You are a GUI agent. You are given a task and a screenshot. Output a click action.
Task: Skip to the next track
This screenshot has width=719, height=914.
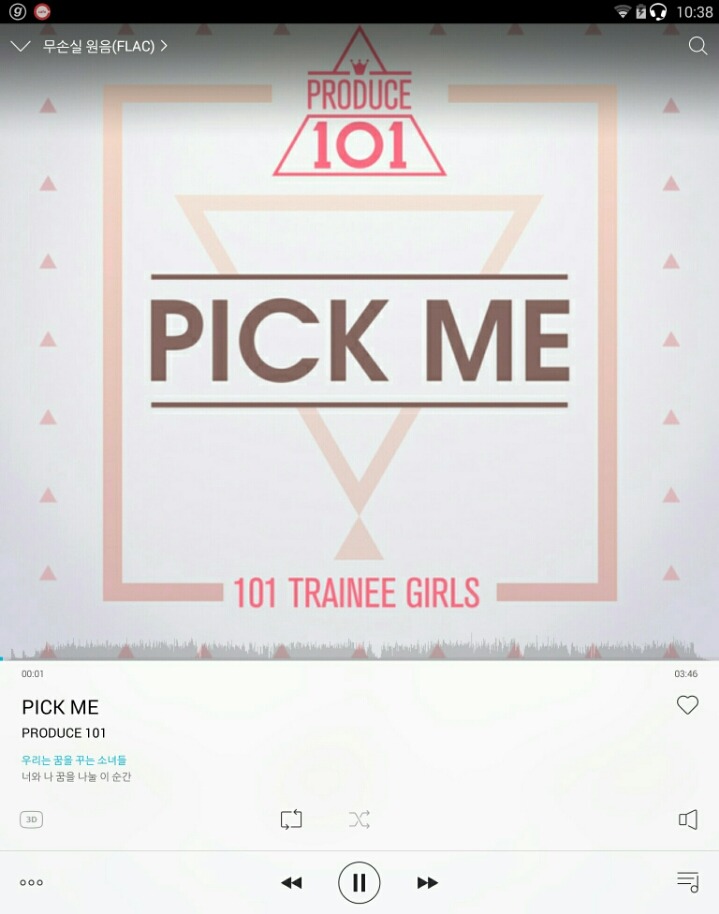427,882
